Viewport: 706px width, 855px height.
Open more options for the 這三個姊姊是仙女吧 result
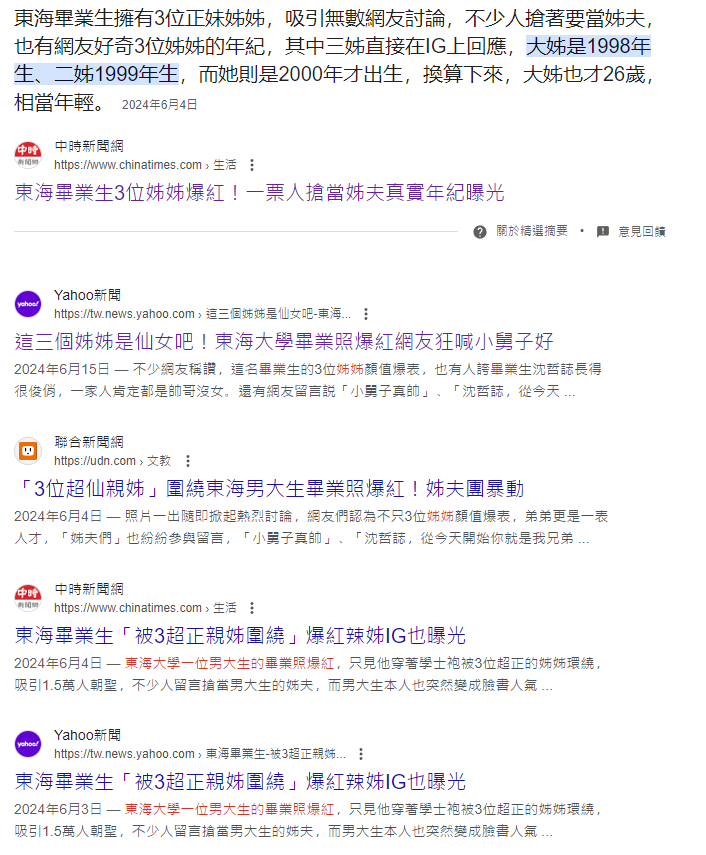point(366,314)
